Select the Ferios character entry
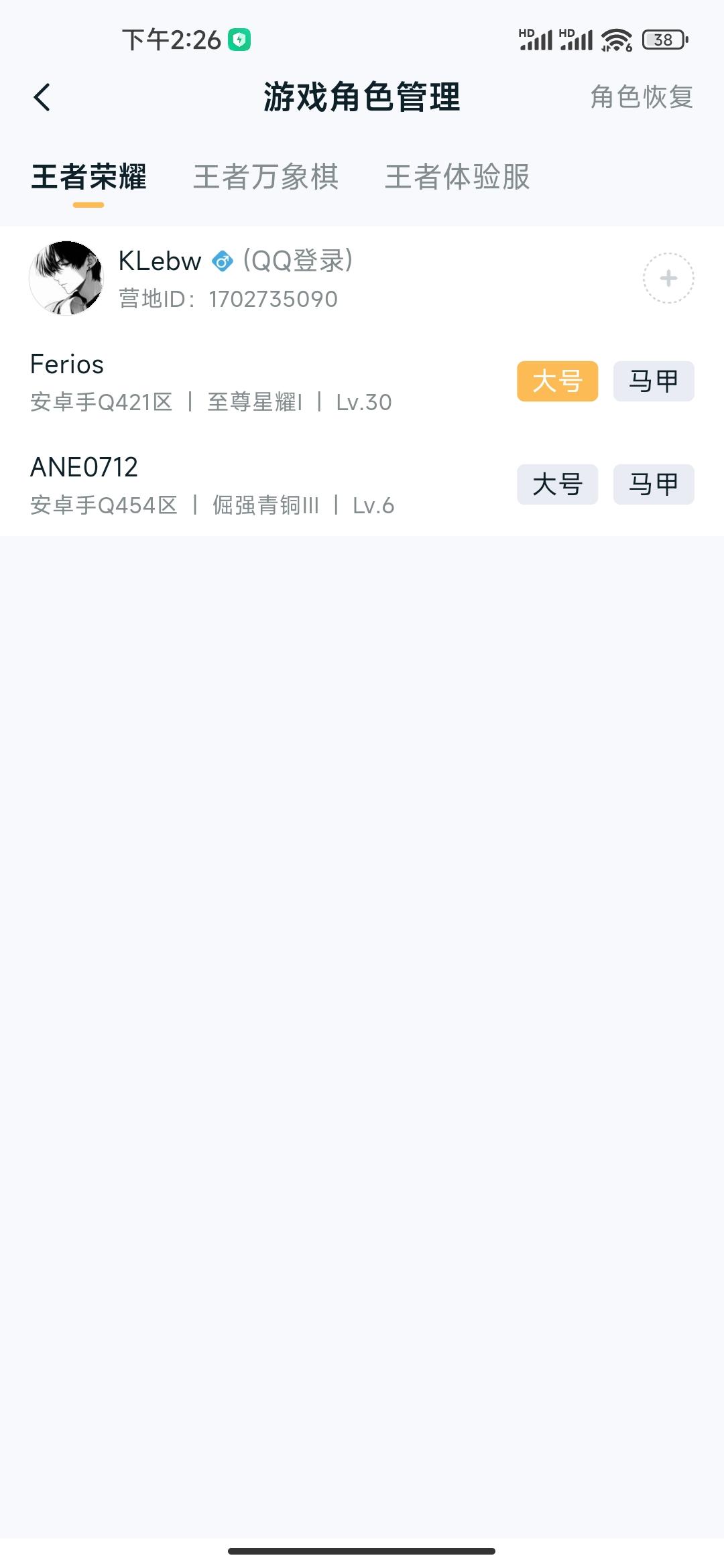The width and height of the screenshot is (724, 1568). 201,382
